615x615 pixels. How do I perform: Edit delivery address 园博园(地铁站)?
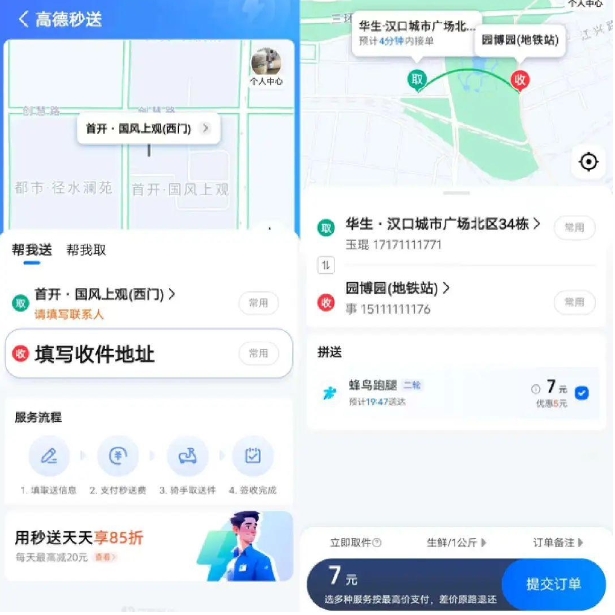[x=397, y=288]
